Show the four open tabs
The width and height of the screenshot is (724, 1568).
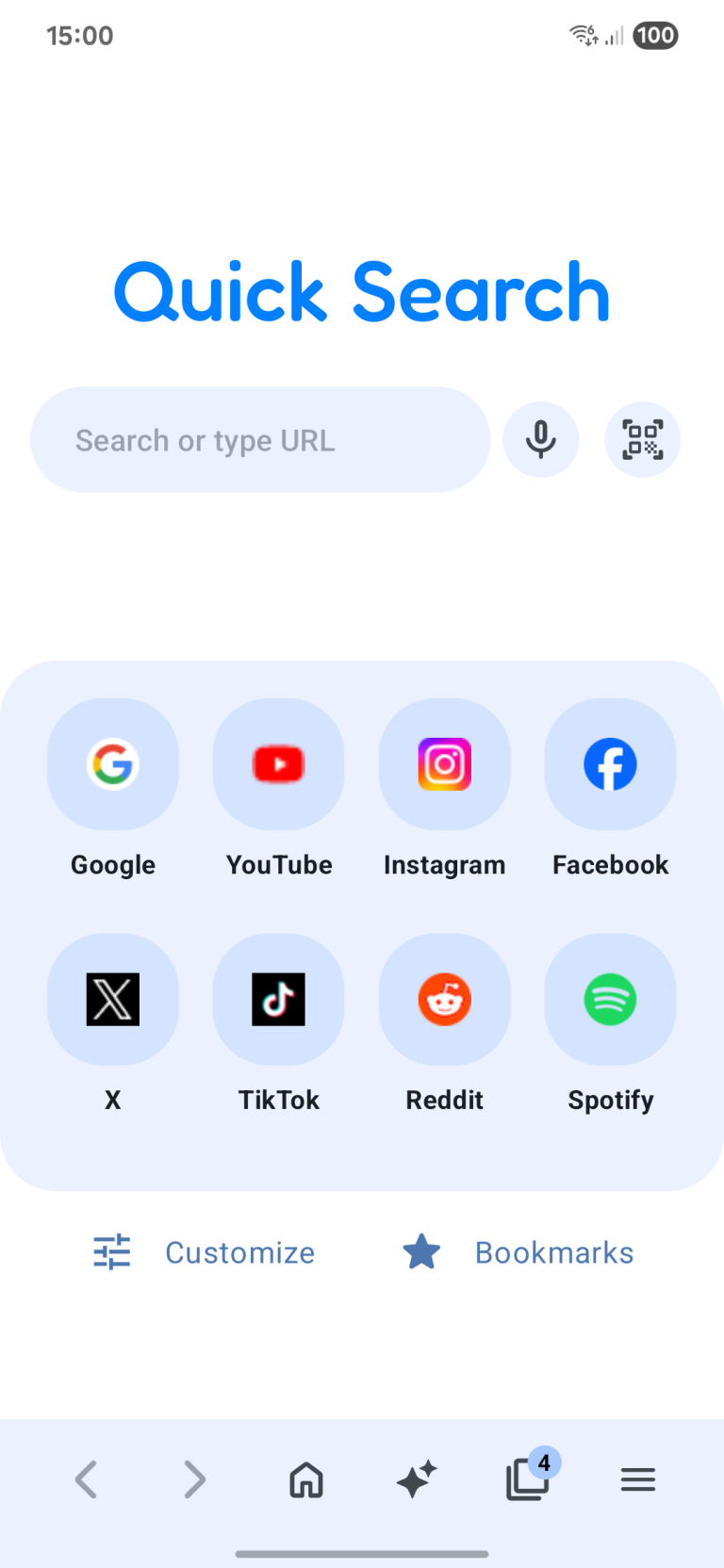pyautogui.click(x=529, y=1478)
